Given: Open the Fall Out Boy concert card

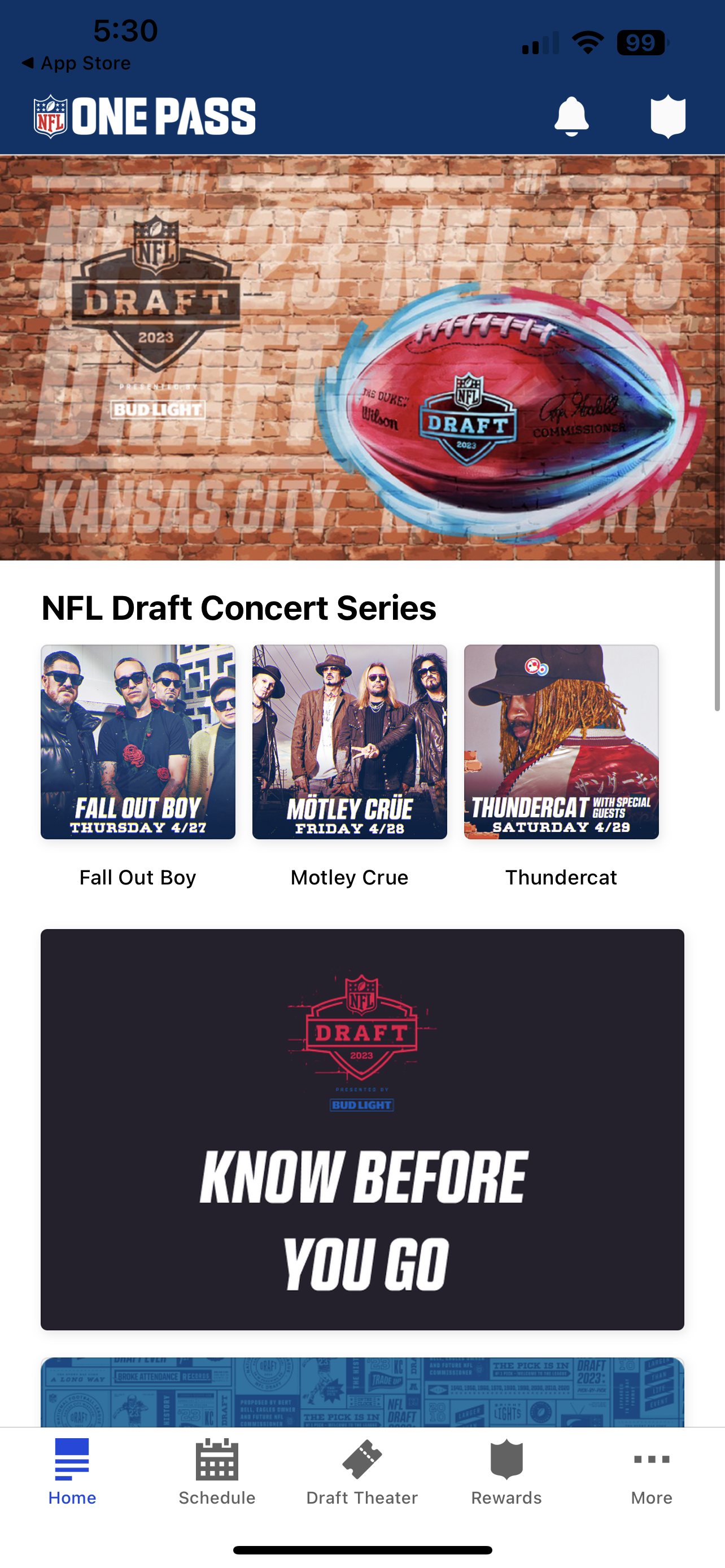Looking at the screenshot, I should pyautogui.click(x=138, y=742).
